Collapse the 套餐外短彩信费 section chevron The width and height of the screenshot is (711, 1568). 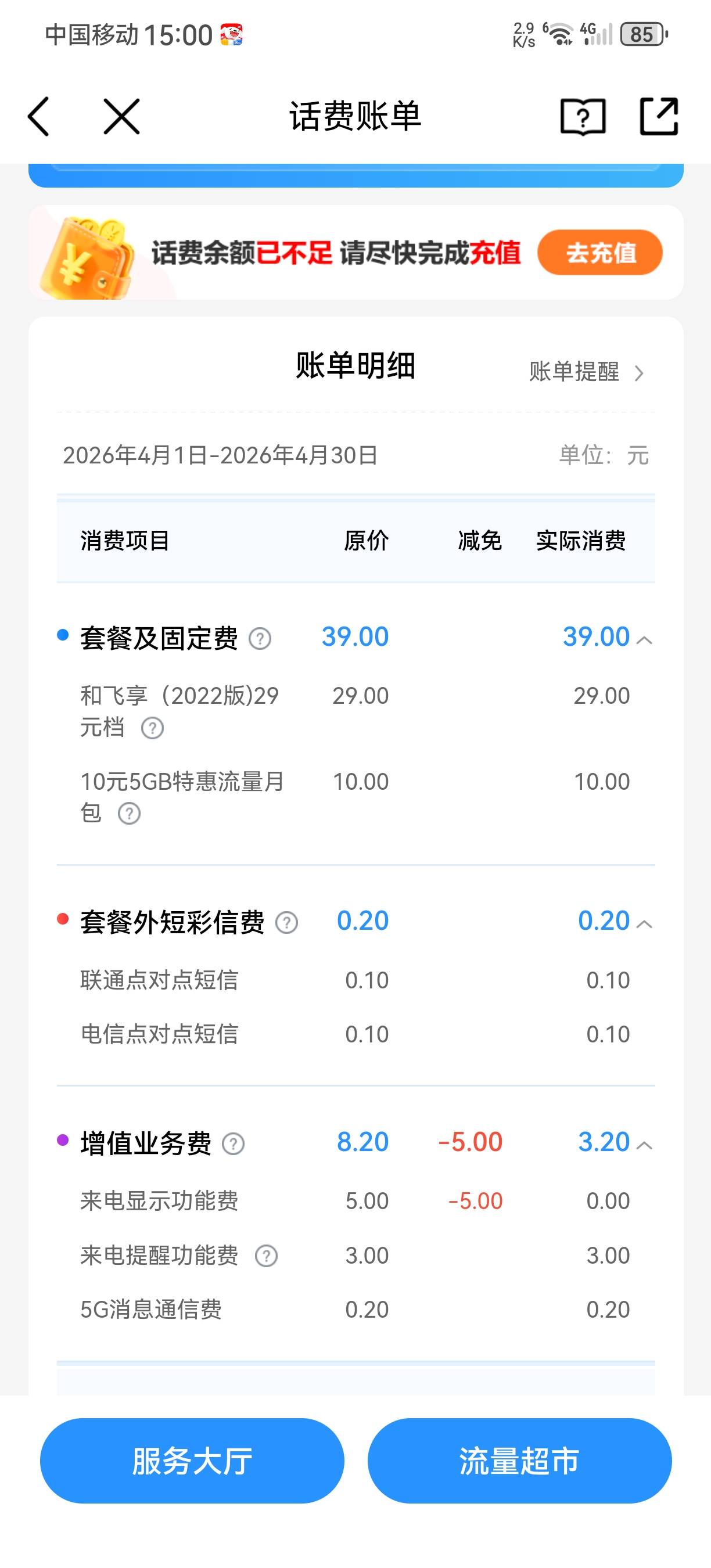[x=644, y=925]
